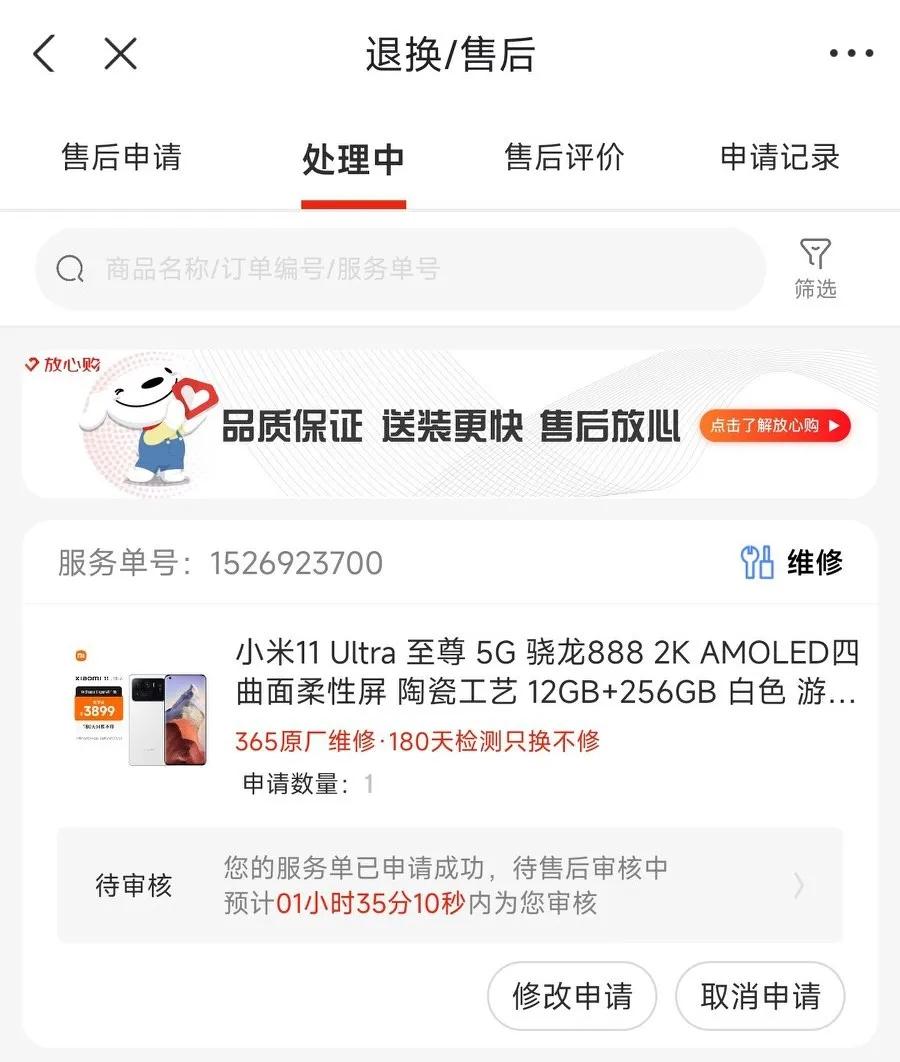Click the magnifier icon in the search bar
Viewport: 900px width, 1062px height.
(69, 268)
